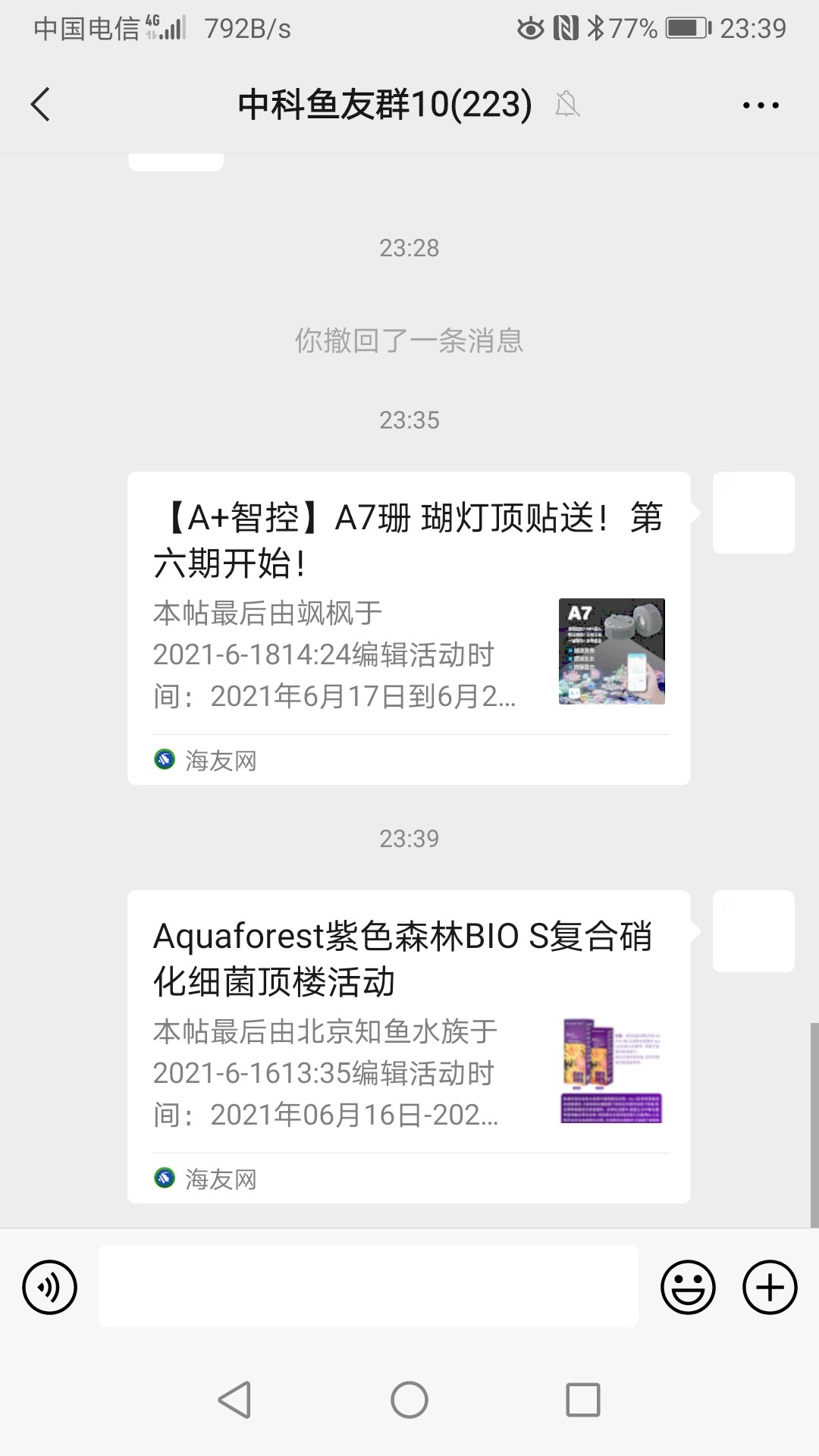The height and width of the screenshot is (1456, 819).
Task: Go back from the group chat
Action: pos(41,105)
